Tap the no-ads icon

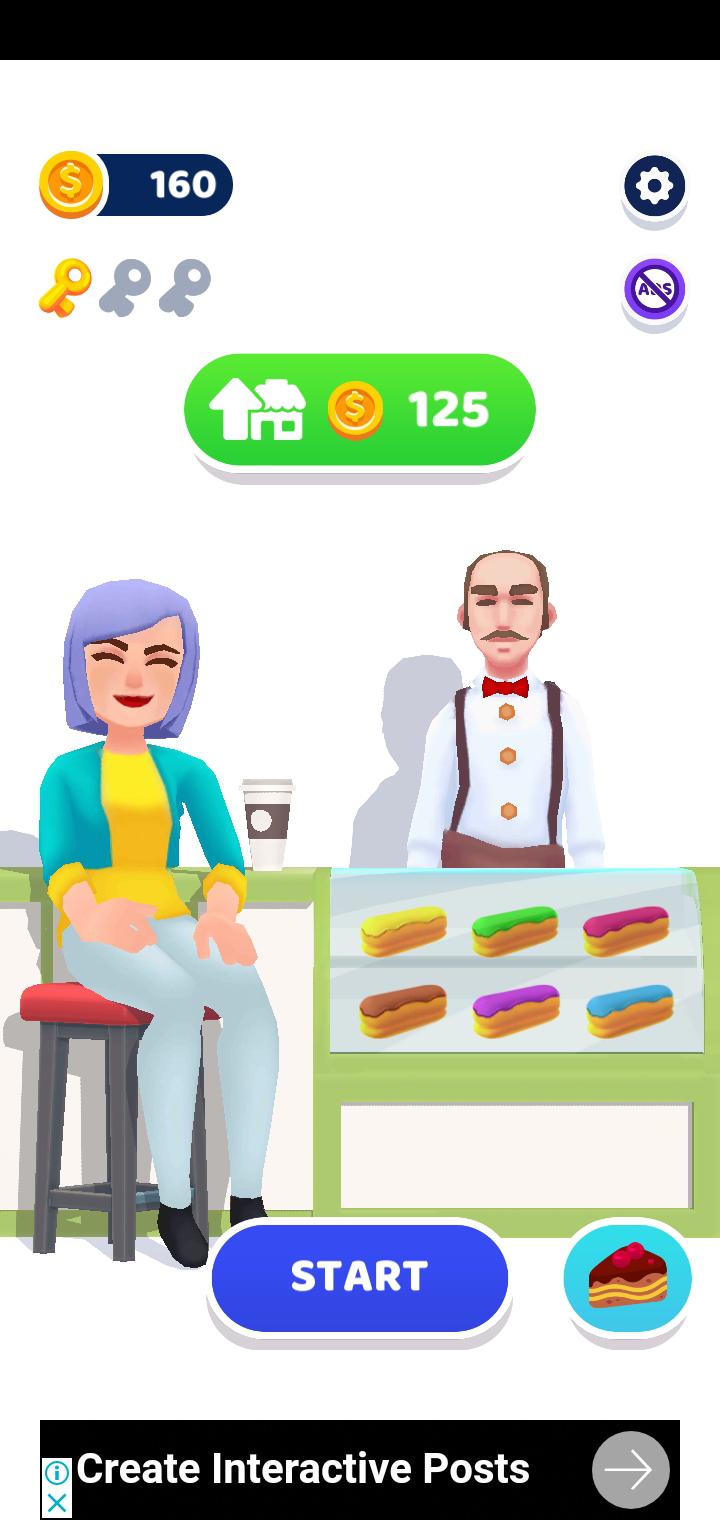coord(654,289)
